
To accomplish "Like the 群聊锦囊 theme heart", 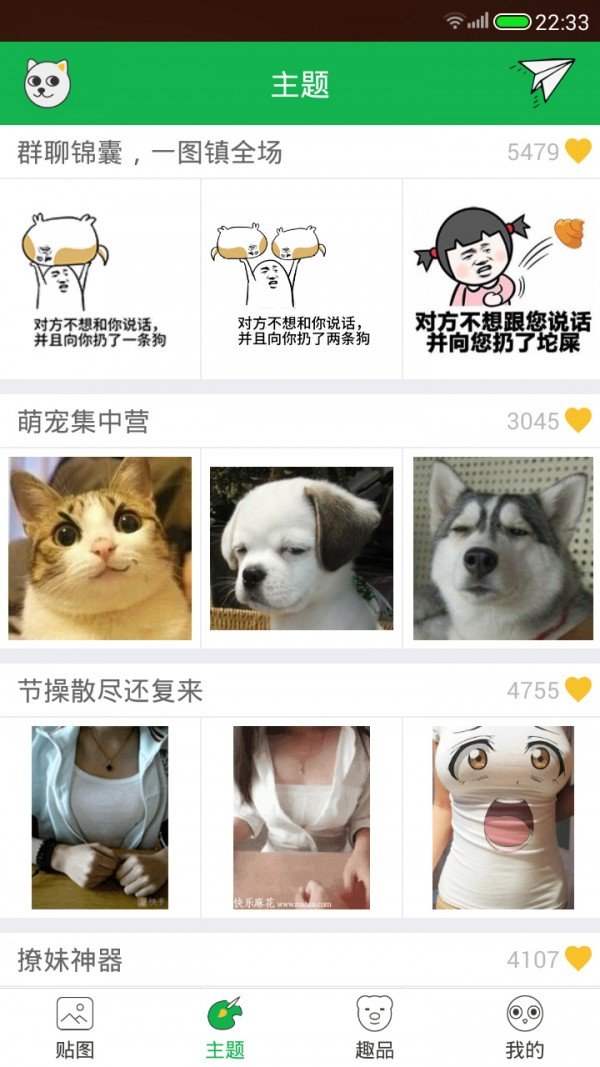I will (x=578, y=151).
